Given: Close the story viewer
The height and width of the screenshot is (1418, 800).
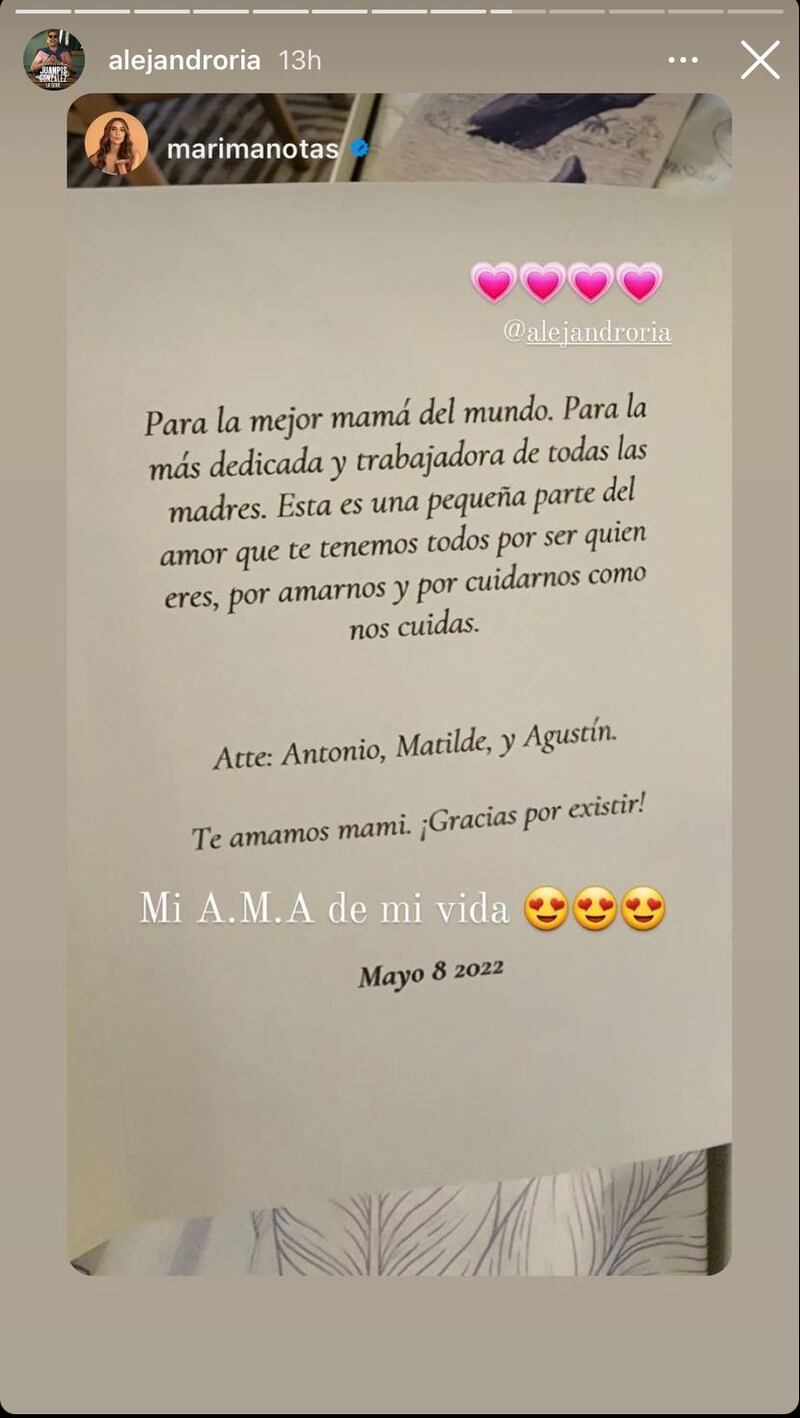Looking at the screenshot, I should (759, 60).
